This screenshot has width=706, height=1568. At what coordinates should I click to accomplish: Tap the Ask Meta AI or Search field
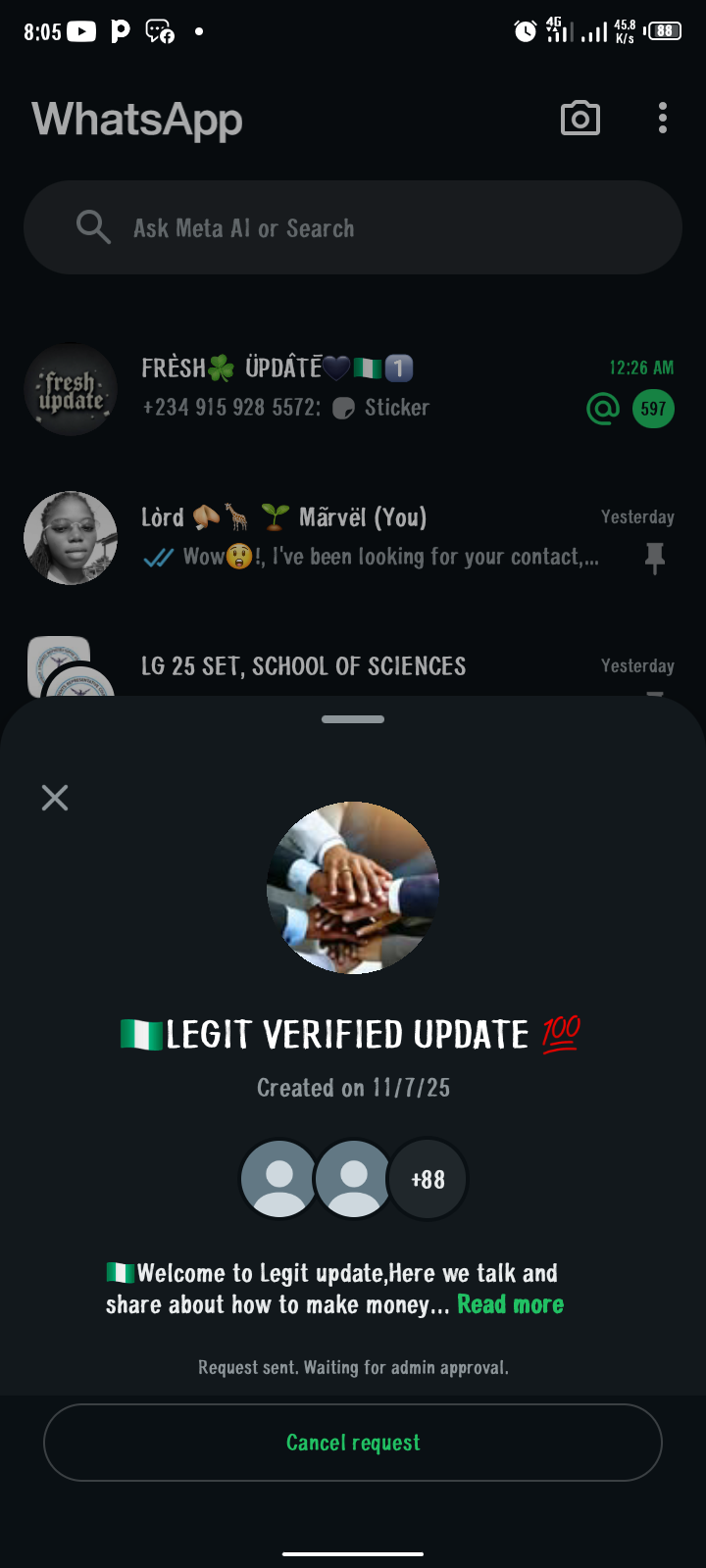click(x=353, y=228)
